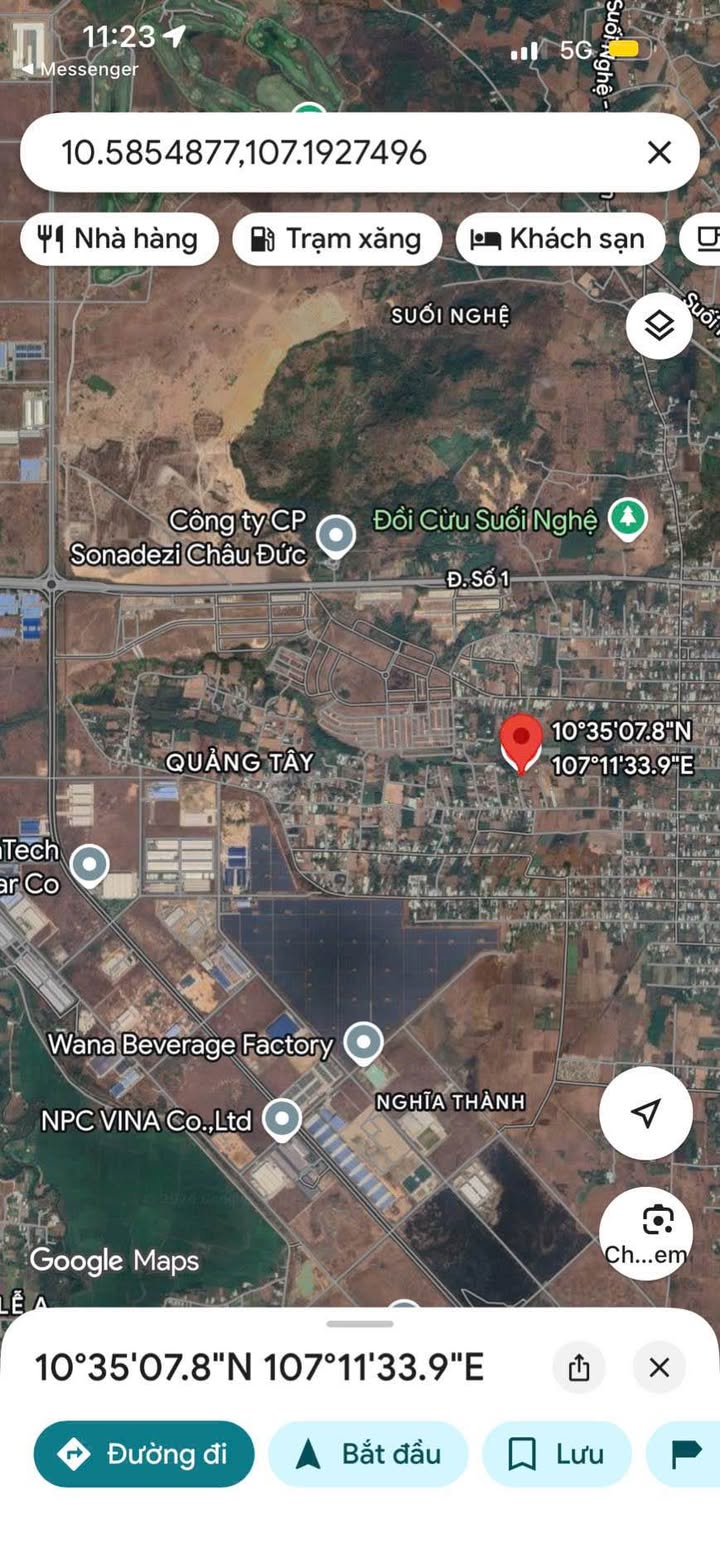The height and width of the screenshot is (1558, 720).
Task: Tap the flag chip beside Lưu
Action: [x=686, y=1454]
